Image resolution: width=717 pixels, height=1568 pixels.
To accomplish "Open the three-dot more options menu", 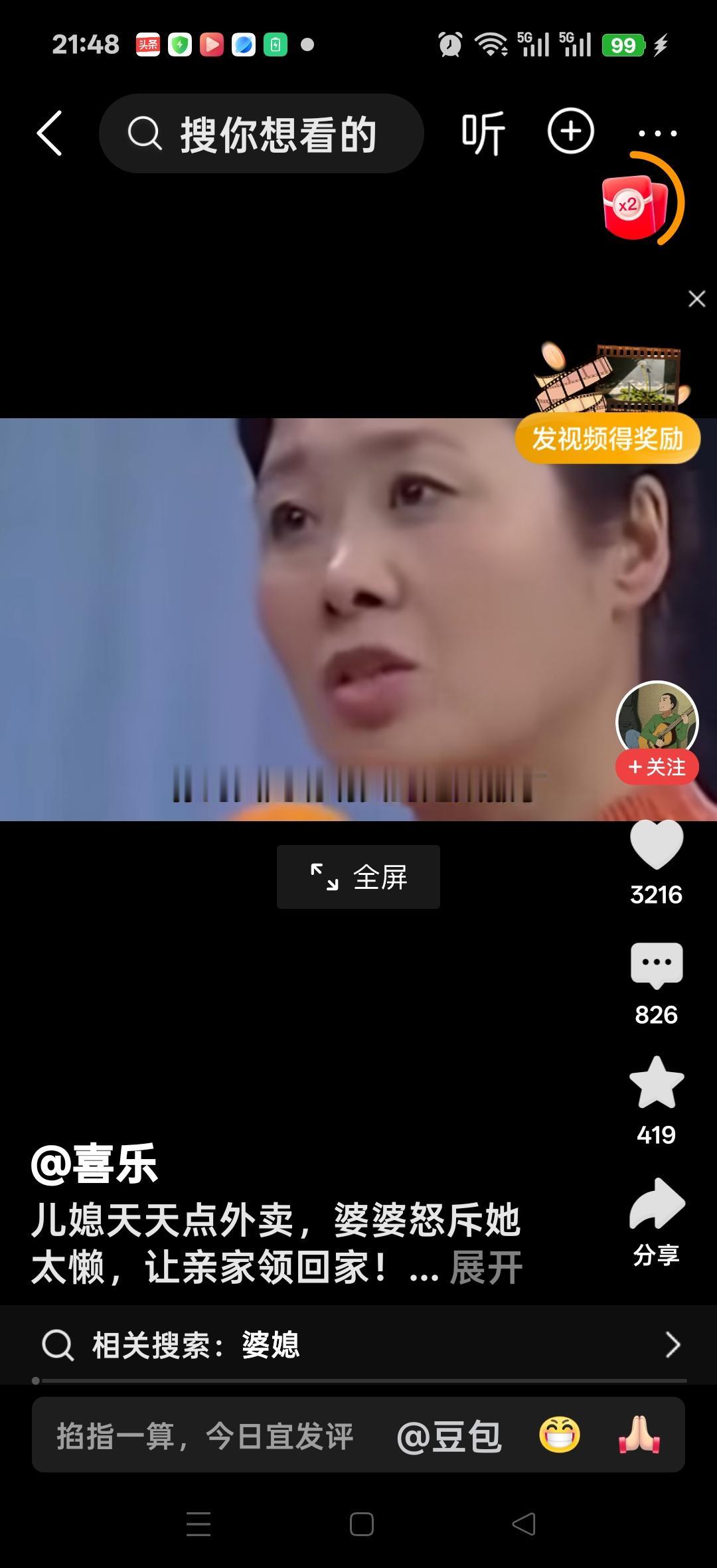I will click(x=657, y=132).
